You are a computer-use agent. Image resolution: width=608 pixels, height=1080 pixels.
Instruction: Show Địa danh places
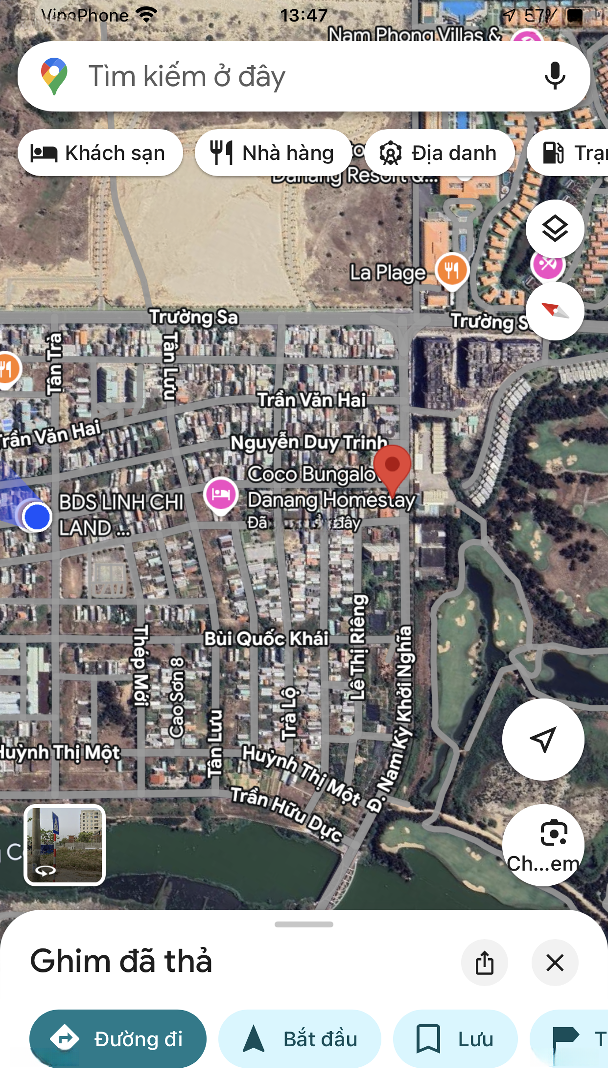pos(439,153)
